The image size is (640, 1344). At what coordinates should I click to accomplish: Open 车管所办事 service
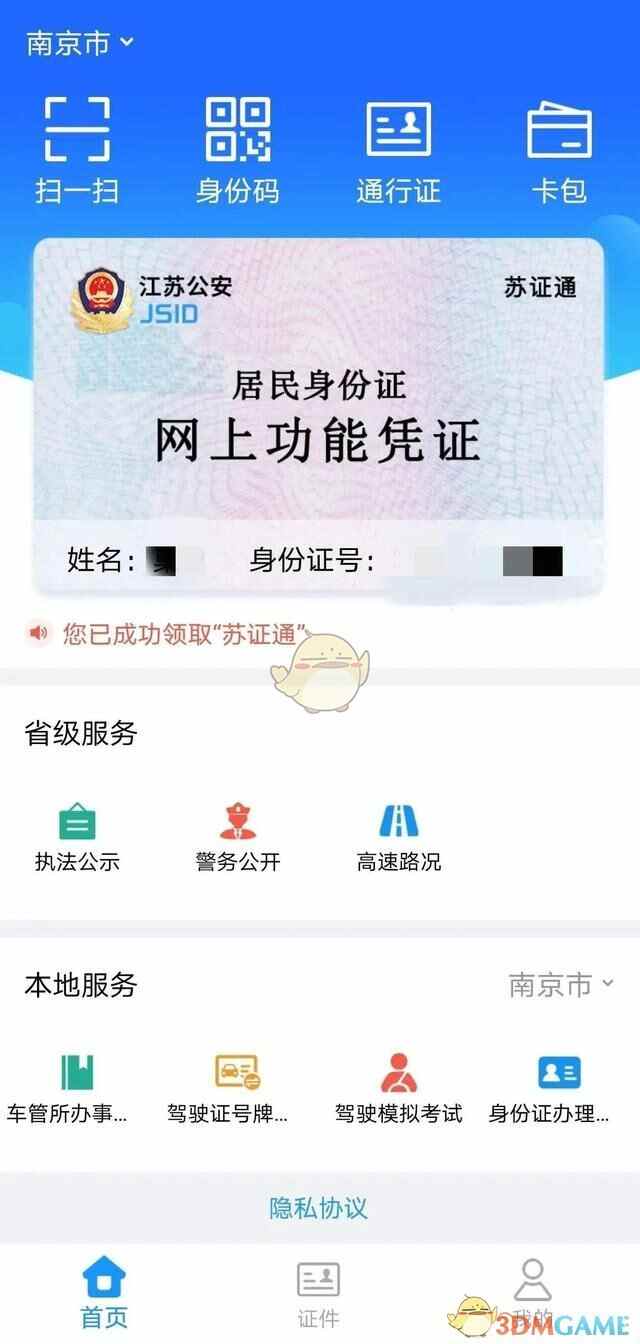point(77,1088)
